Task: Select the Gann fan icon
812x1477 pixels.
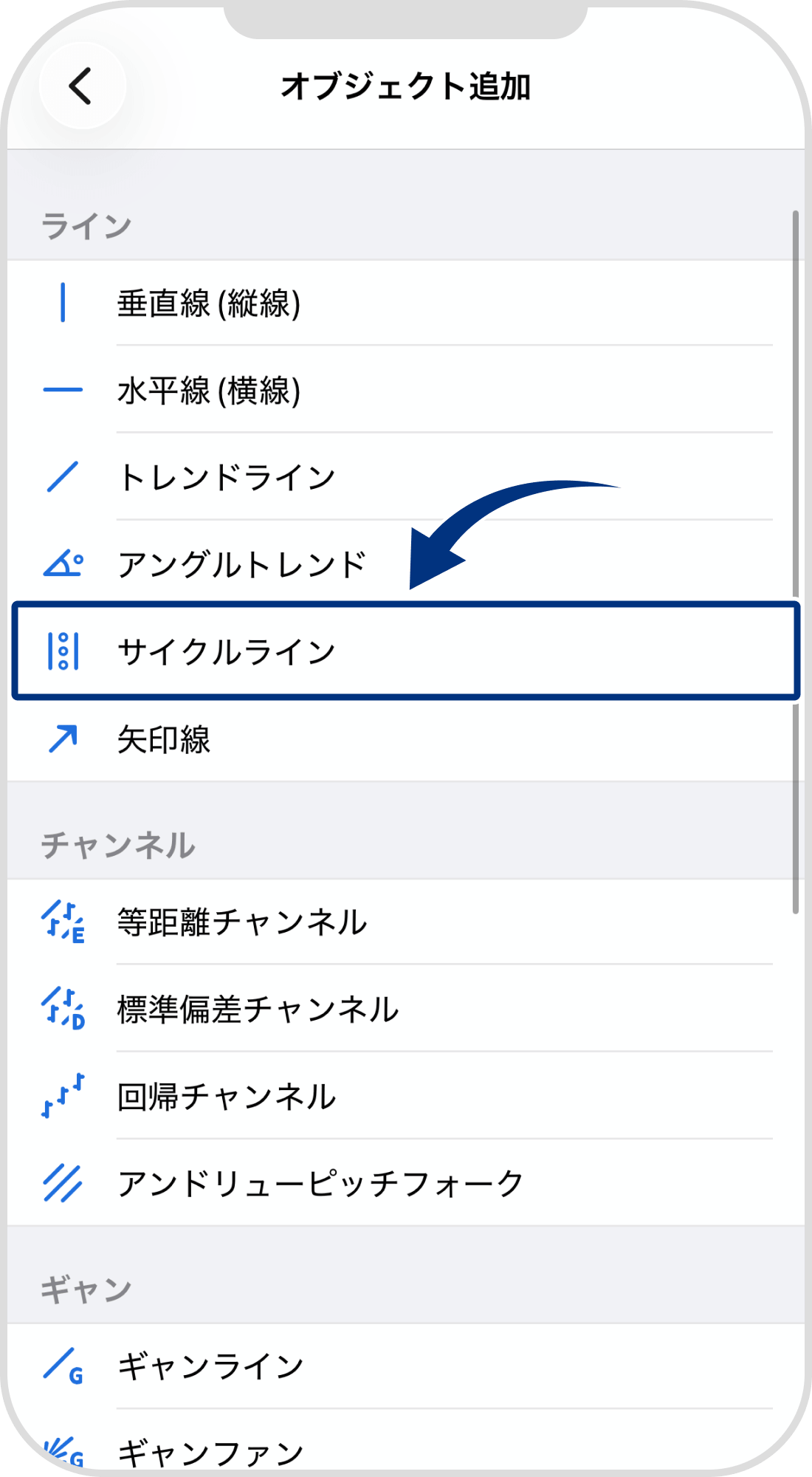Action: (63, 1450)
